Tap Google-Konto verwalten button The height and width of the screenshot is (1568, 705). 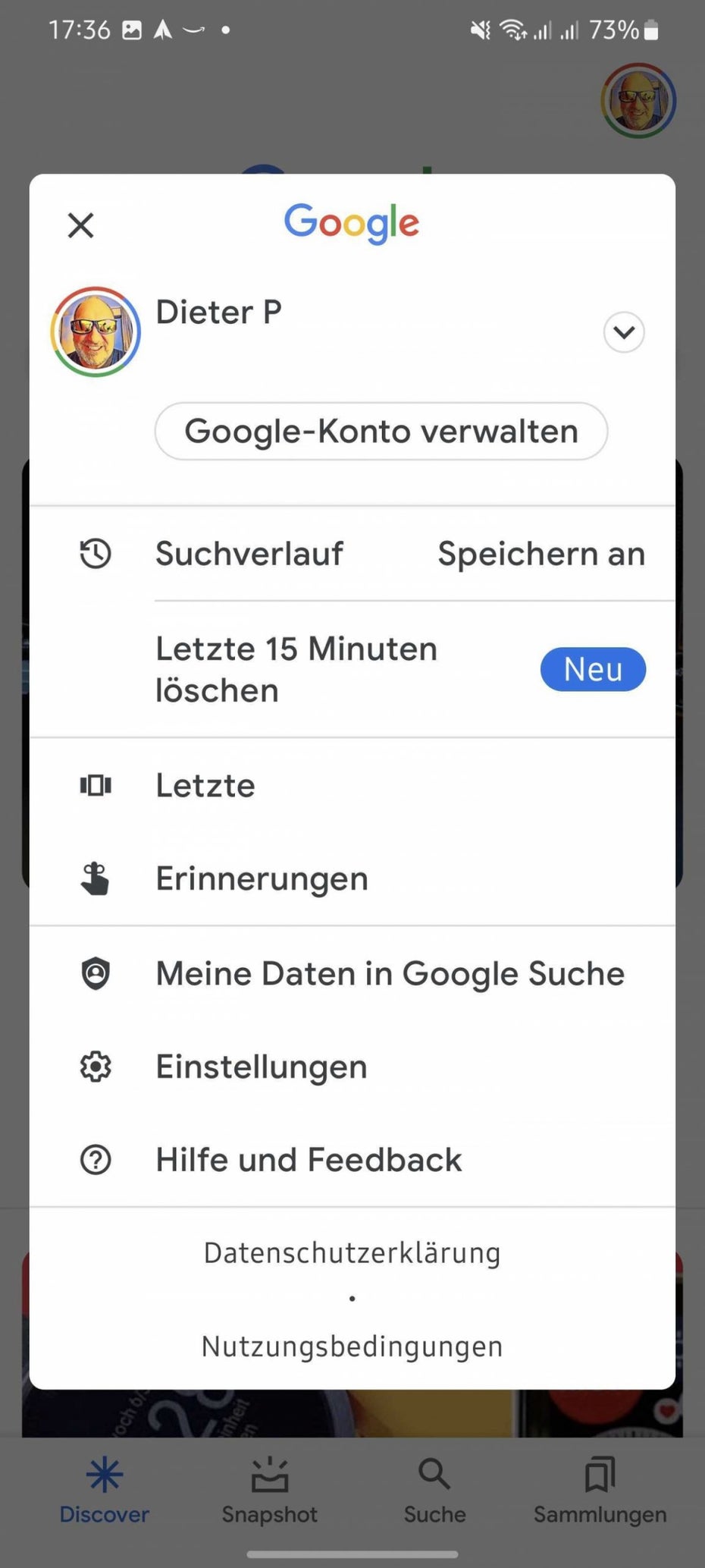[381, 431]
